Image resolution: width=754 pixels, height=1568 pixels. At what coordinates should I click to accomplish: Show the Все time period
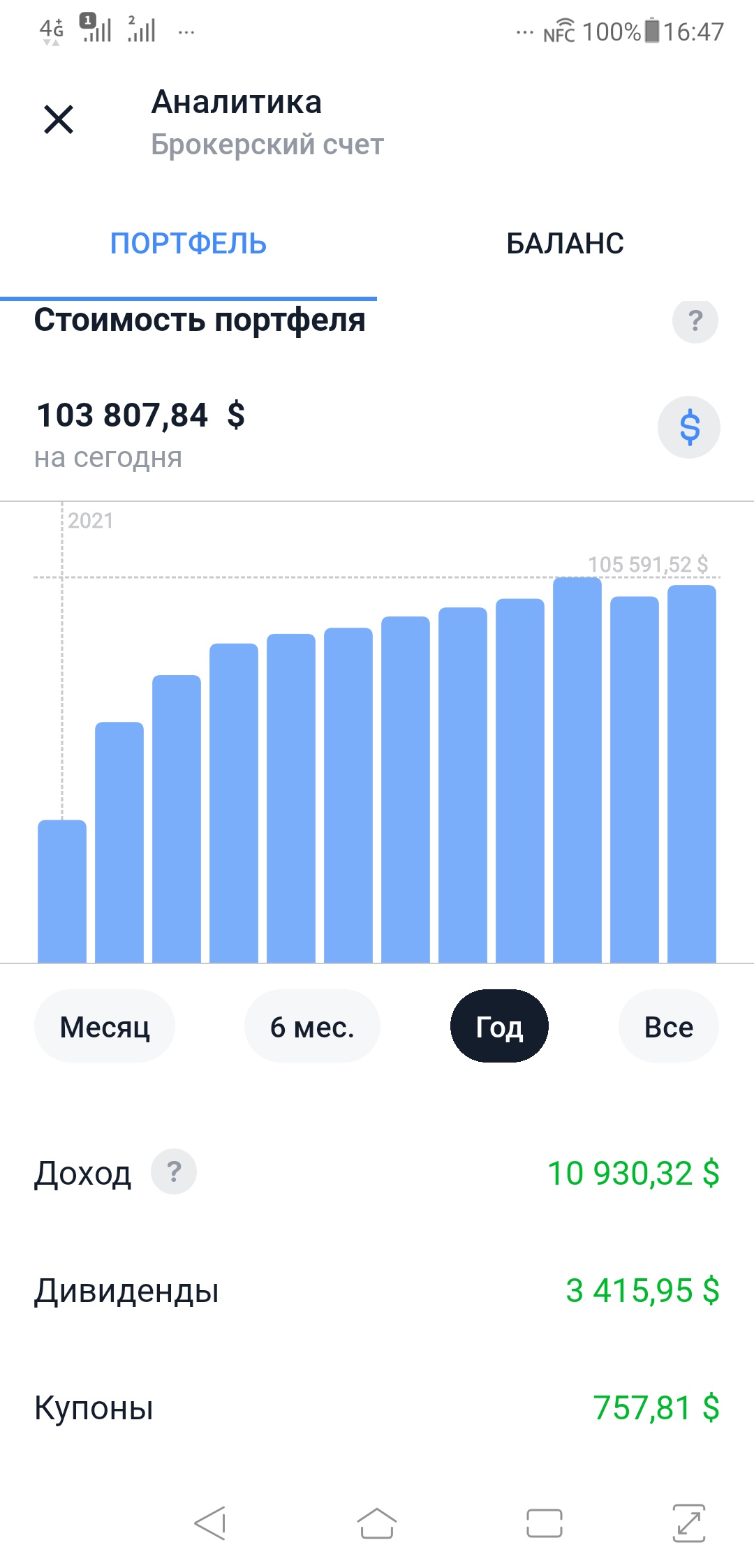point(668,1027)
